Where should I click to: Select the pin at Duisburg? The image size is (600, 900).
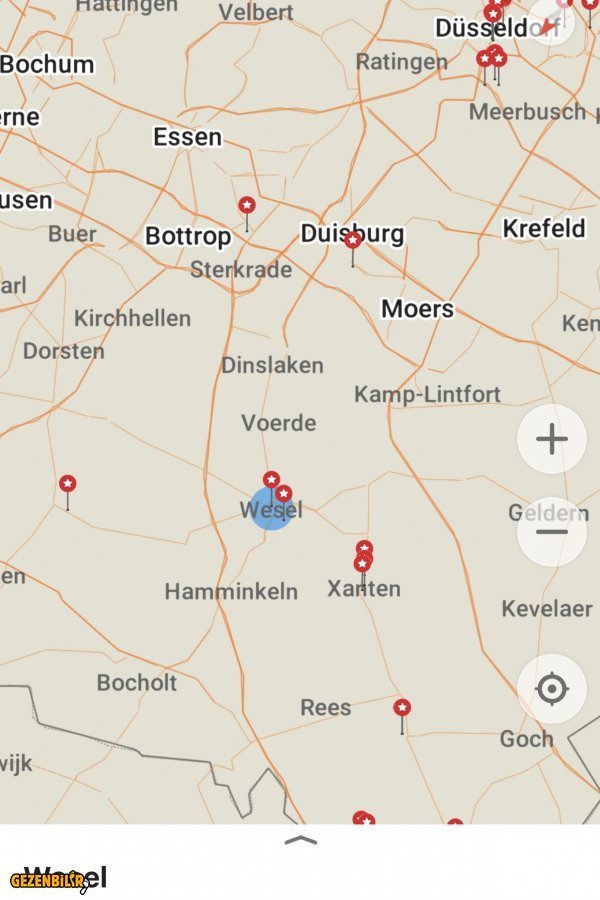click(x=353, y=241)
